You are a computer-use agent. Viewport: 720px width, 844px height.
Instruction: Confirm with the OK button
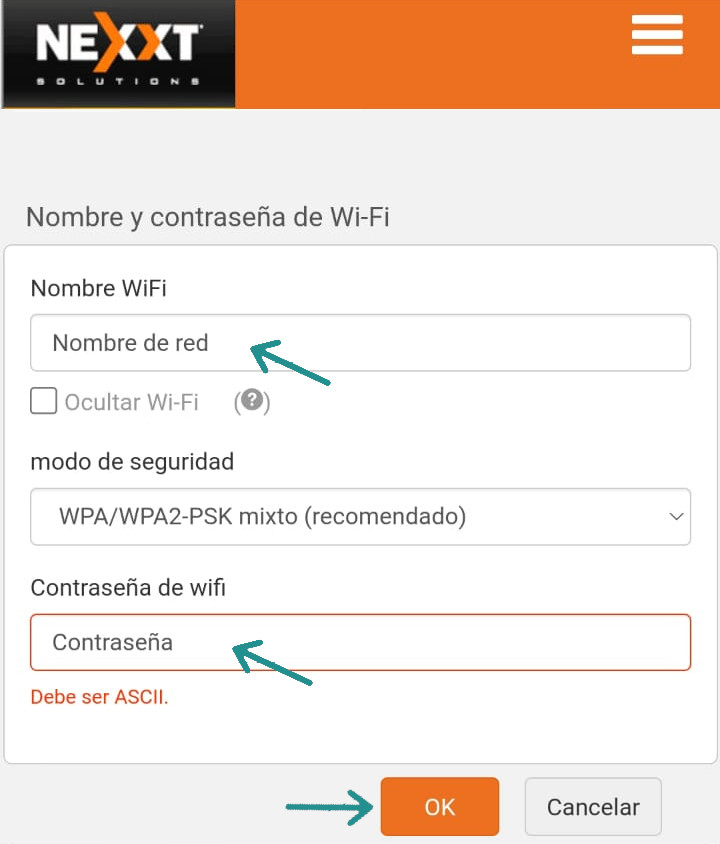point(439,807)
